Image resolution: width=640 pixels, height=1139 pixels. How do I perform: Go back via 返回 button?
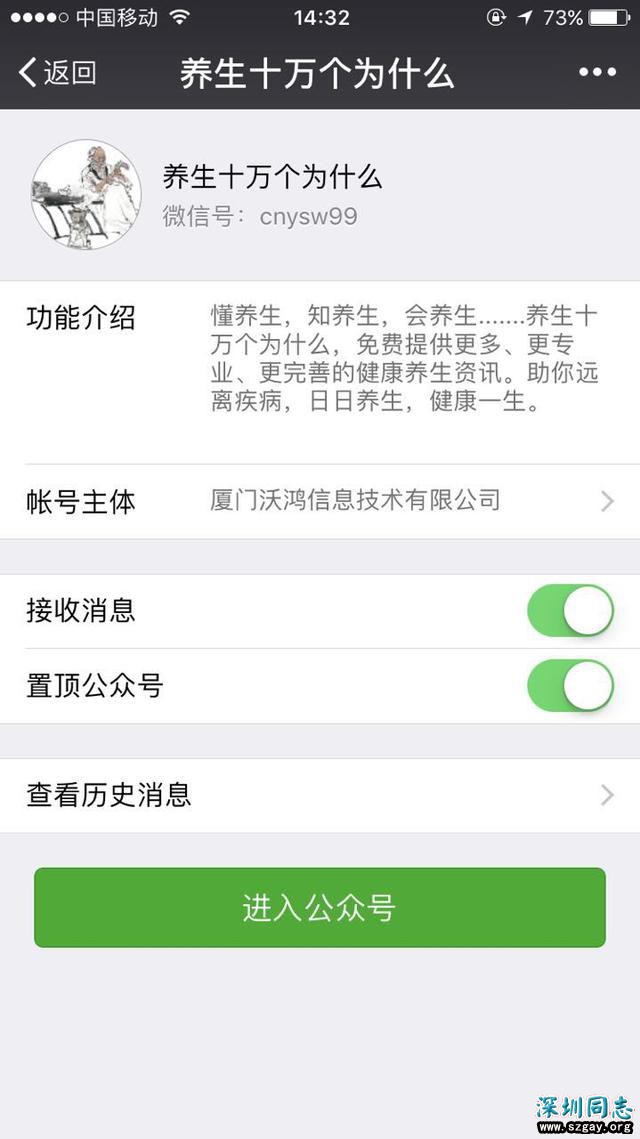click(x=58, y=72)
